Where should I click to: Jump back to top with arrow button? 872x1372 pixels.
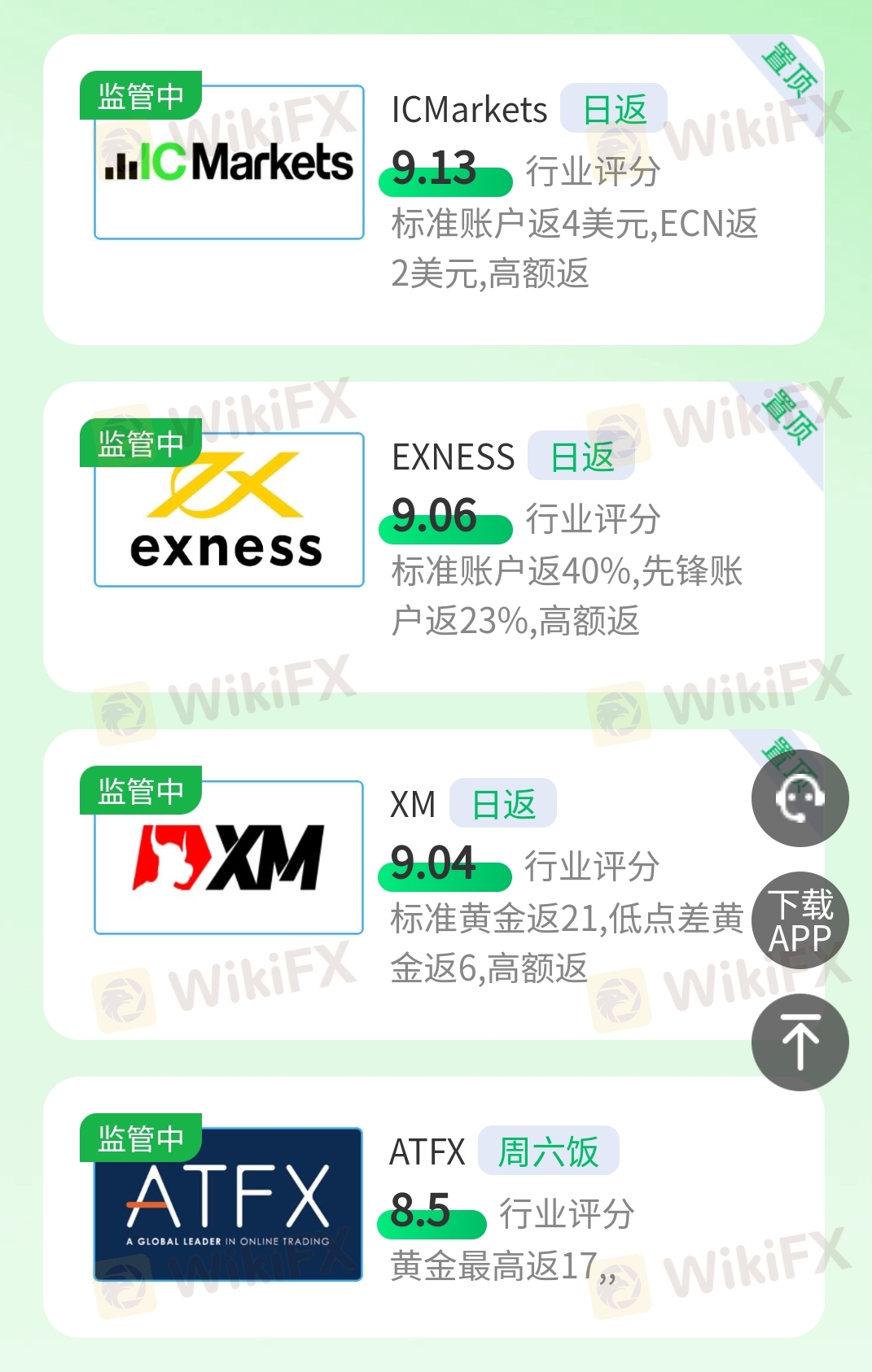click(800, 1042)
